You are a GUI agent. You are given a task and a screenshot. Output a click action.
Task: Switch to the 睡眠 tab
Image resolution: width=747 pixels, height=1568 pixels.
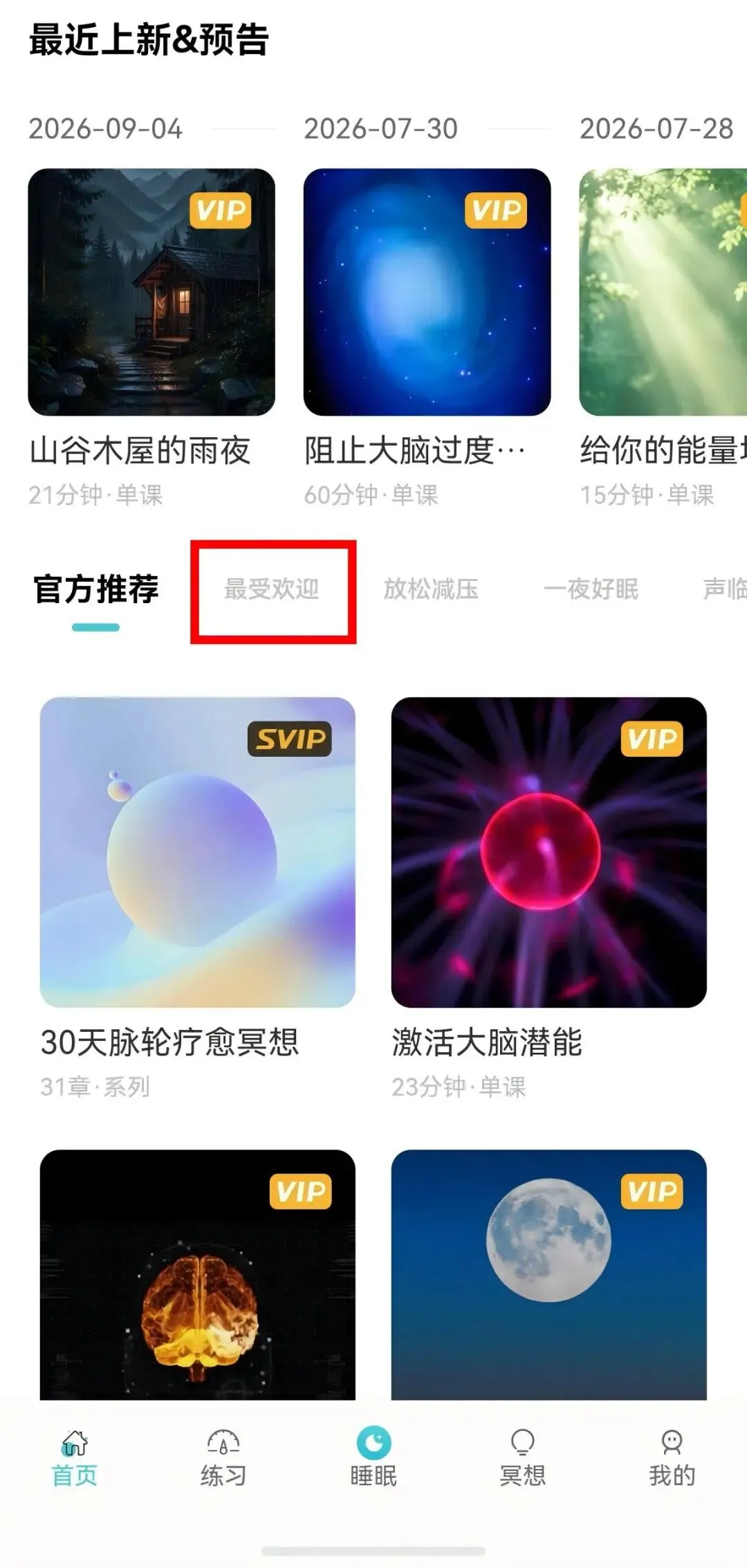click(373, 1458)
